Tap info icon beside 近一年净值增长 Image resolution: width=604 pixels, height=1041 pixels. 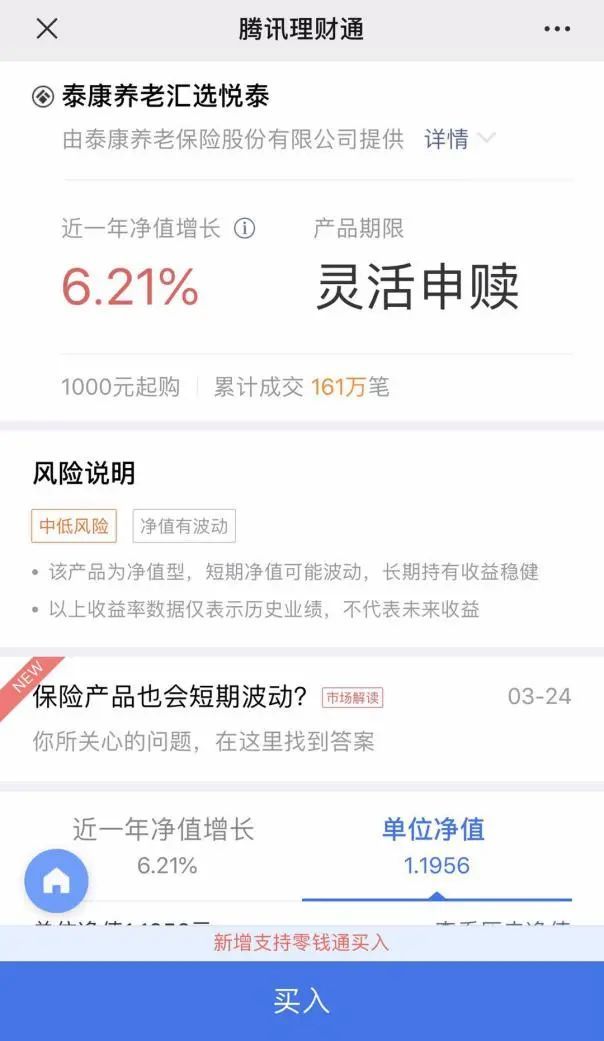pos(245,228)
